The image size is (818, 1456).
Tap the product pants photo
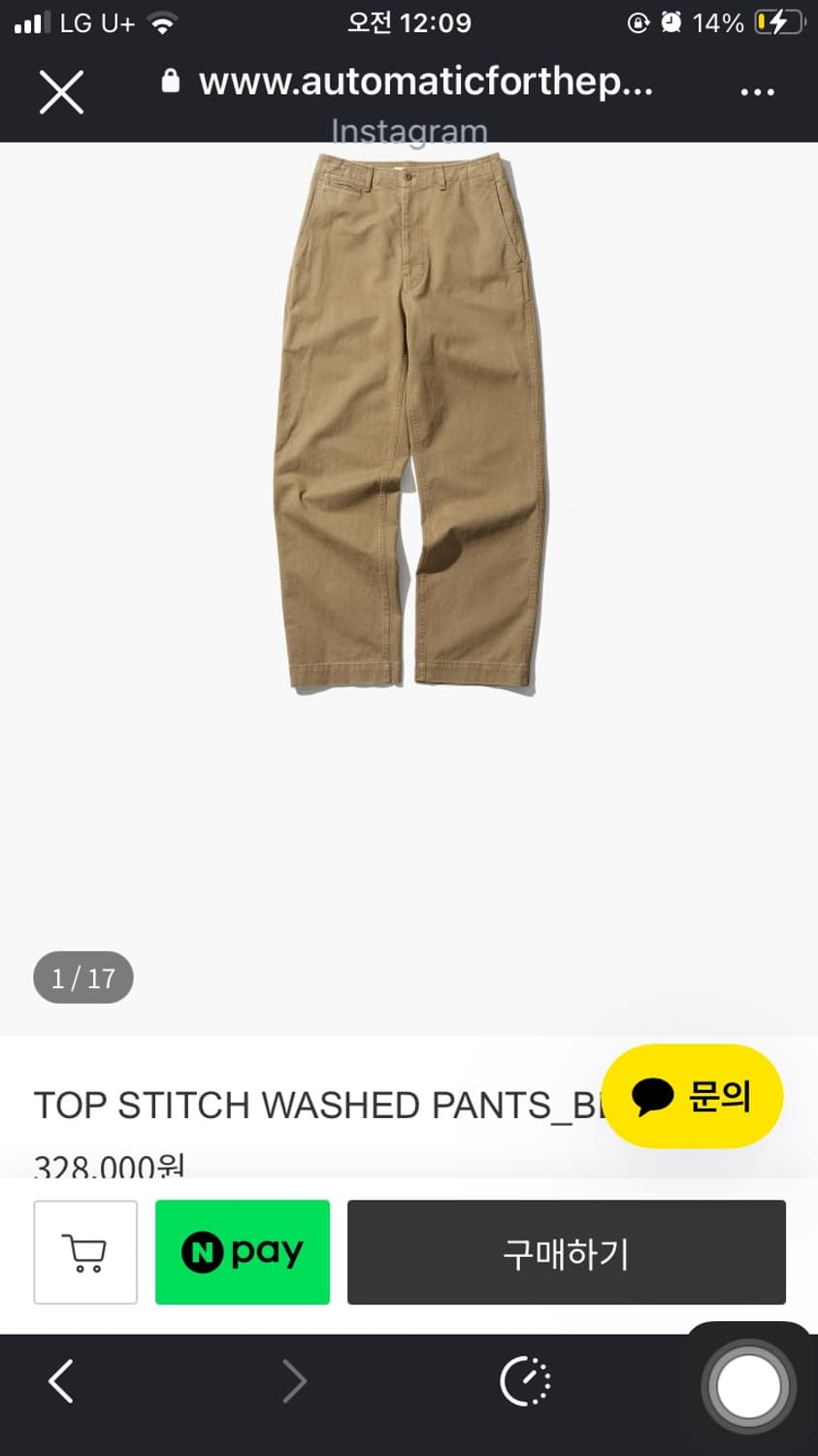pos(409,417)
